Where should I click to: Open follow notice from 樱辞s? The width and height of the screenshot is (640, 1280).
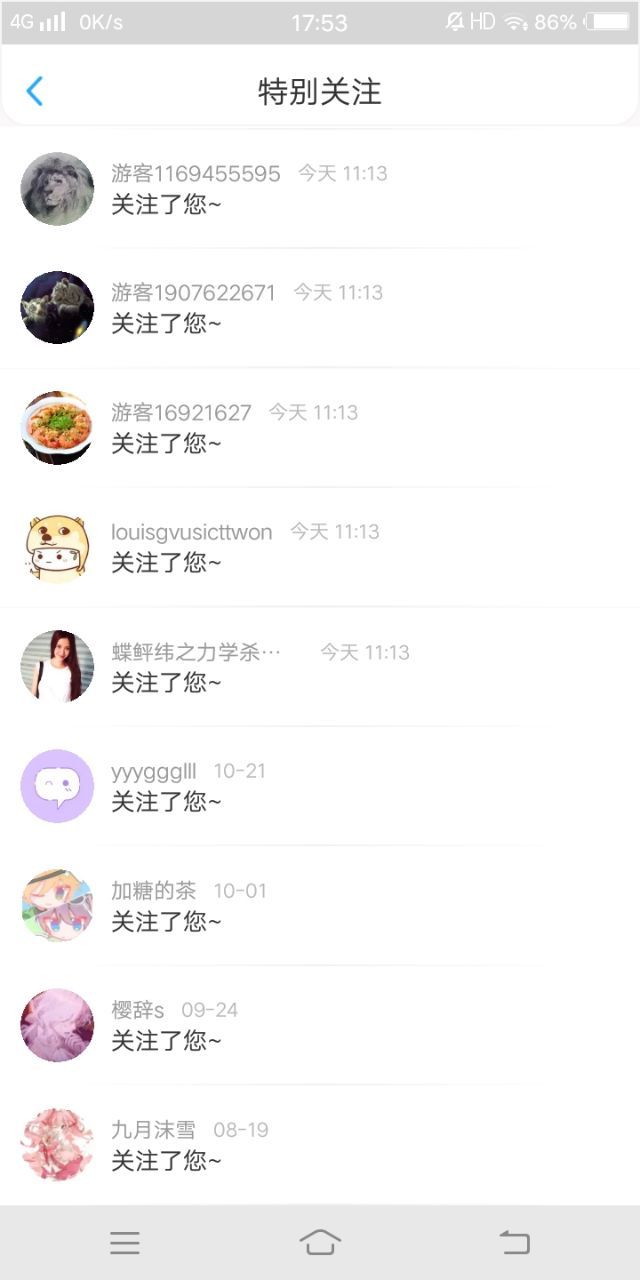click(320, 1025)
